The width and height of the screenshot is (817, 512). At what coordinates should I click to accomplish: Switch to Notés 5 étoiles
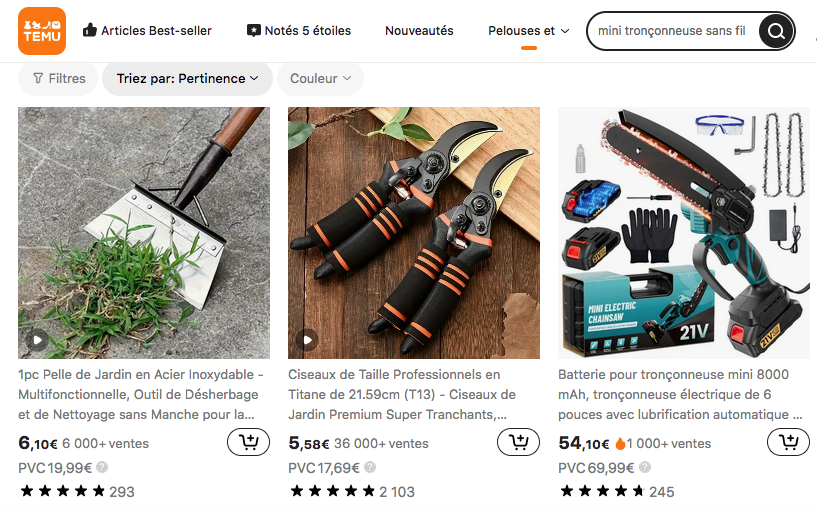point(299,31)
